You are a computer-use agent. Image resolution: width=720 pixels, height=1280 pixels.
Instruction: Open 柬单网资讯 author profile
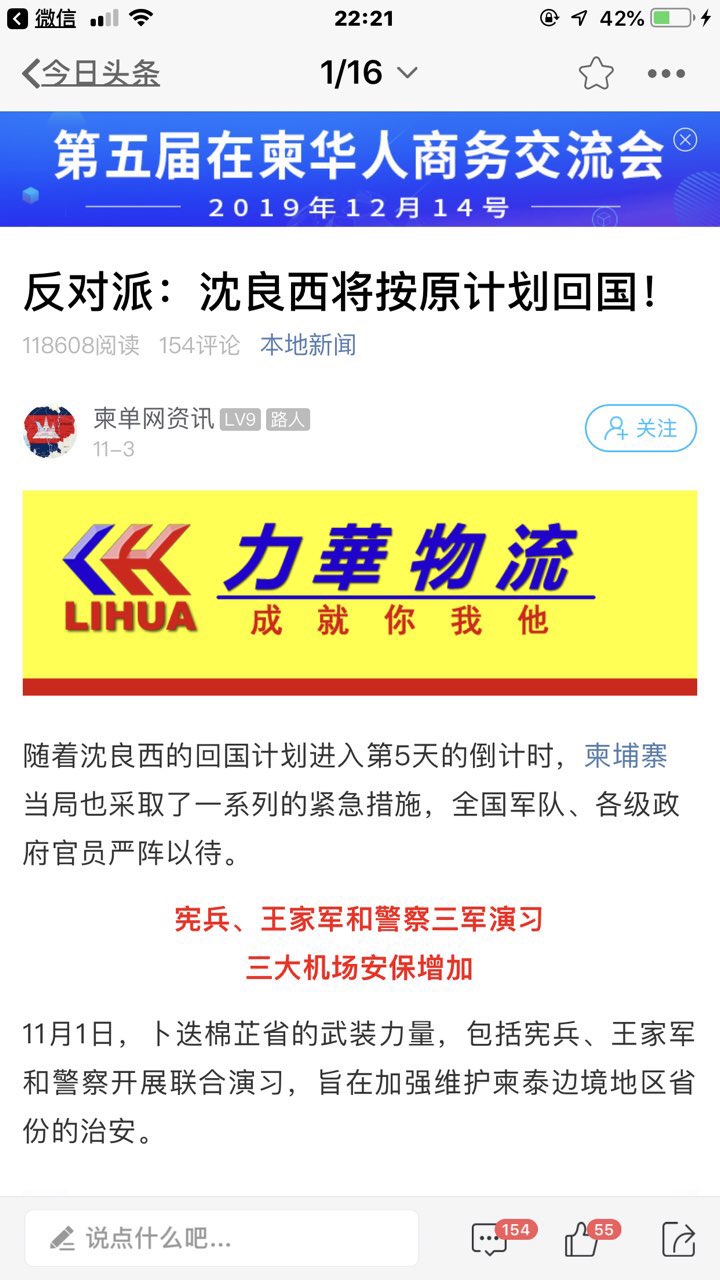pyautogui.click(x=152, y=419)
